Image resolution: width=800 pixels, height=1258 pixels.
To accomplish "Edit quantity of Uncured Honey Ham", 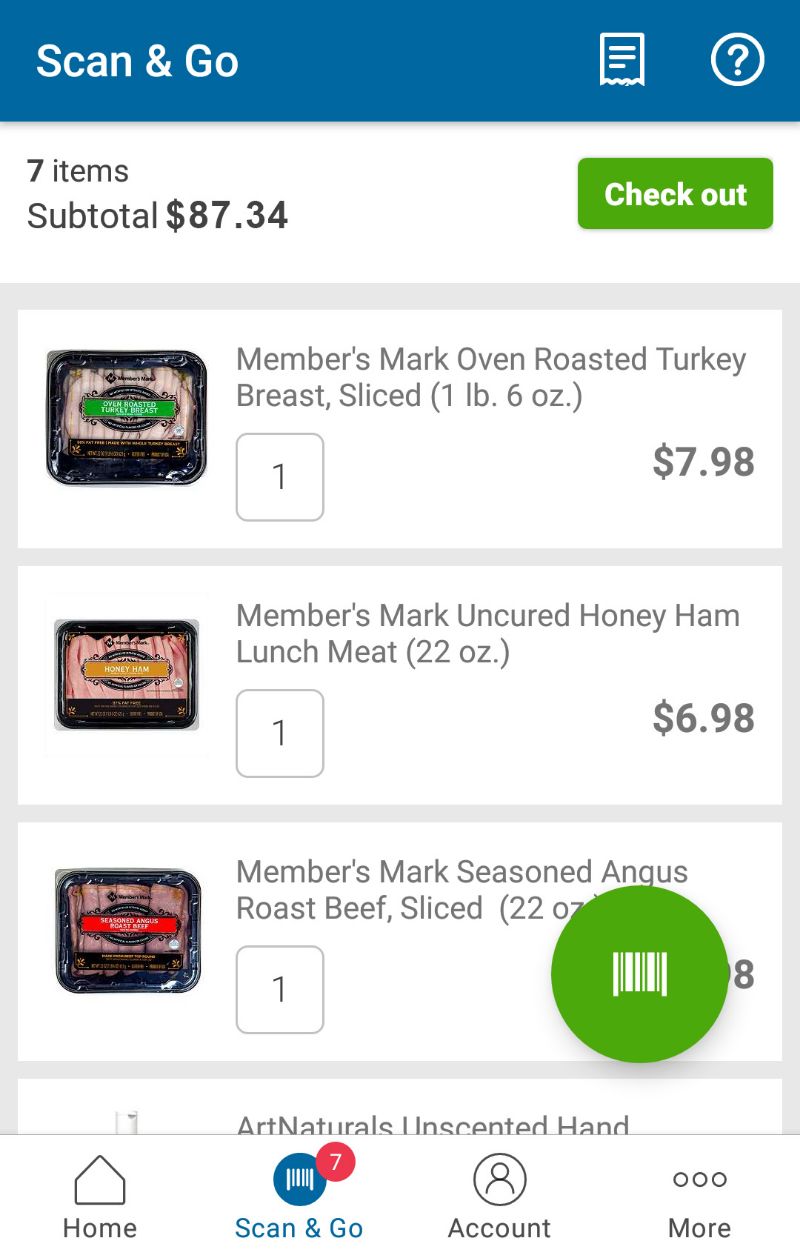I will pos(280,733).
